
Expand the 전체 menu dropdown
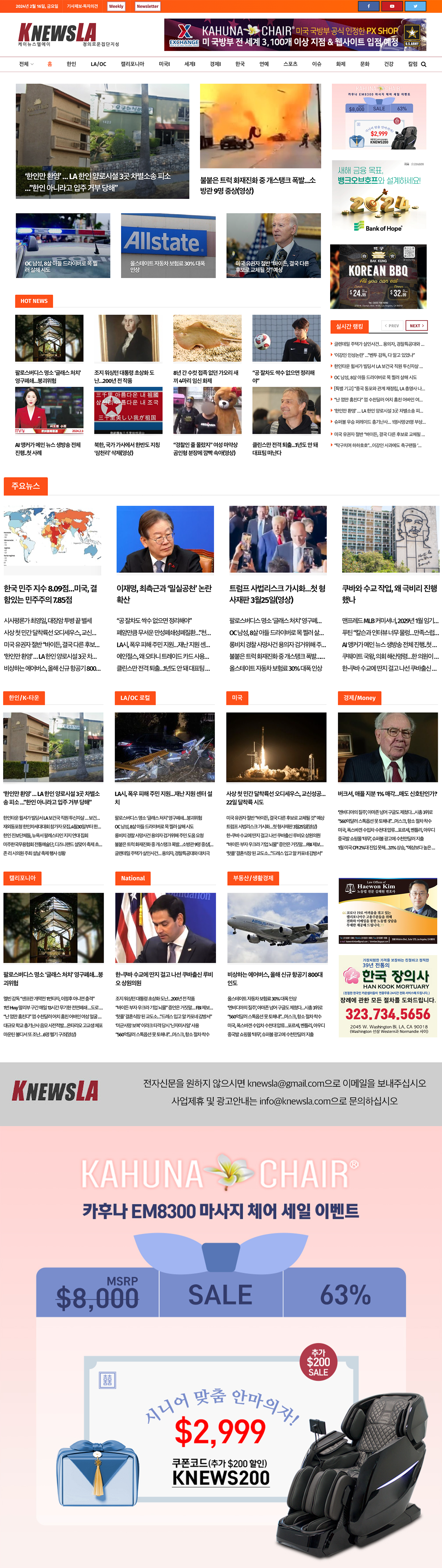[x=26, y=64]
